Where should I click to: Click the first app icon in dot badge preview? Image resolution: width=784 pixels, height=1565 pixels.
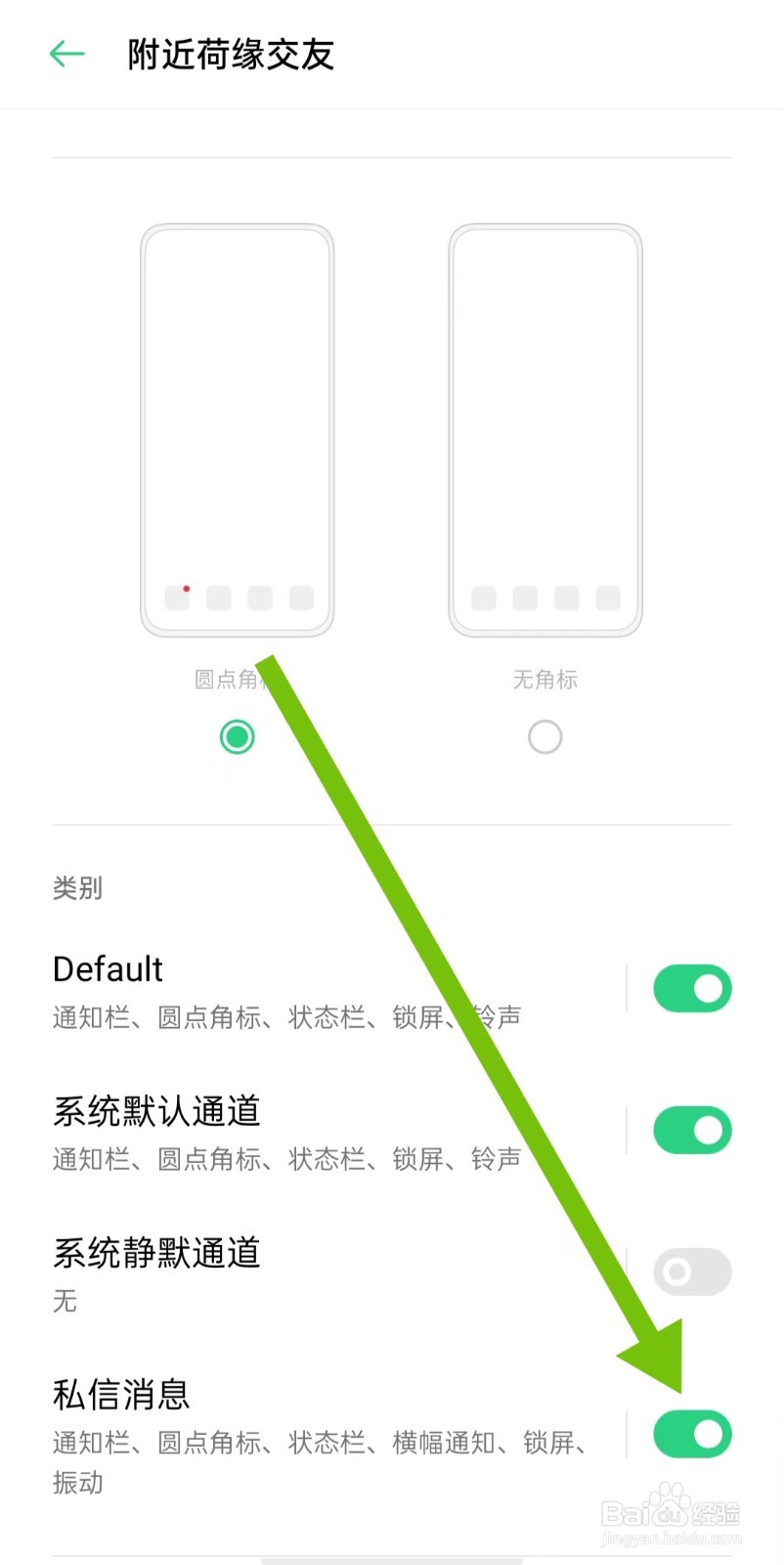pyautogui.click(x=177, y=598)
